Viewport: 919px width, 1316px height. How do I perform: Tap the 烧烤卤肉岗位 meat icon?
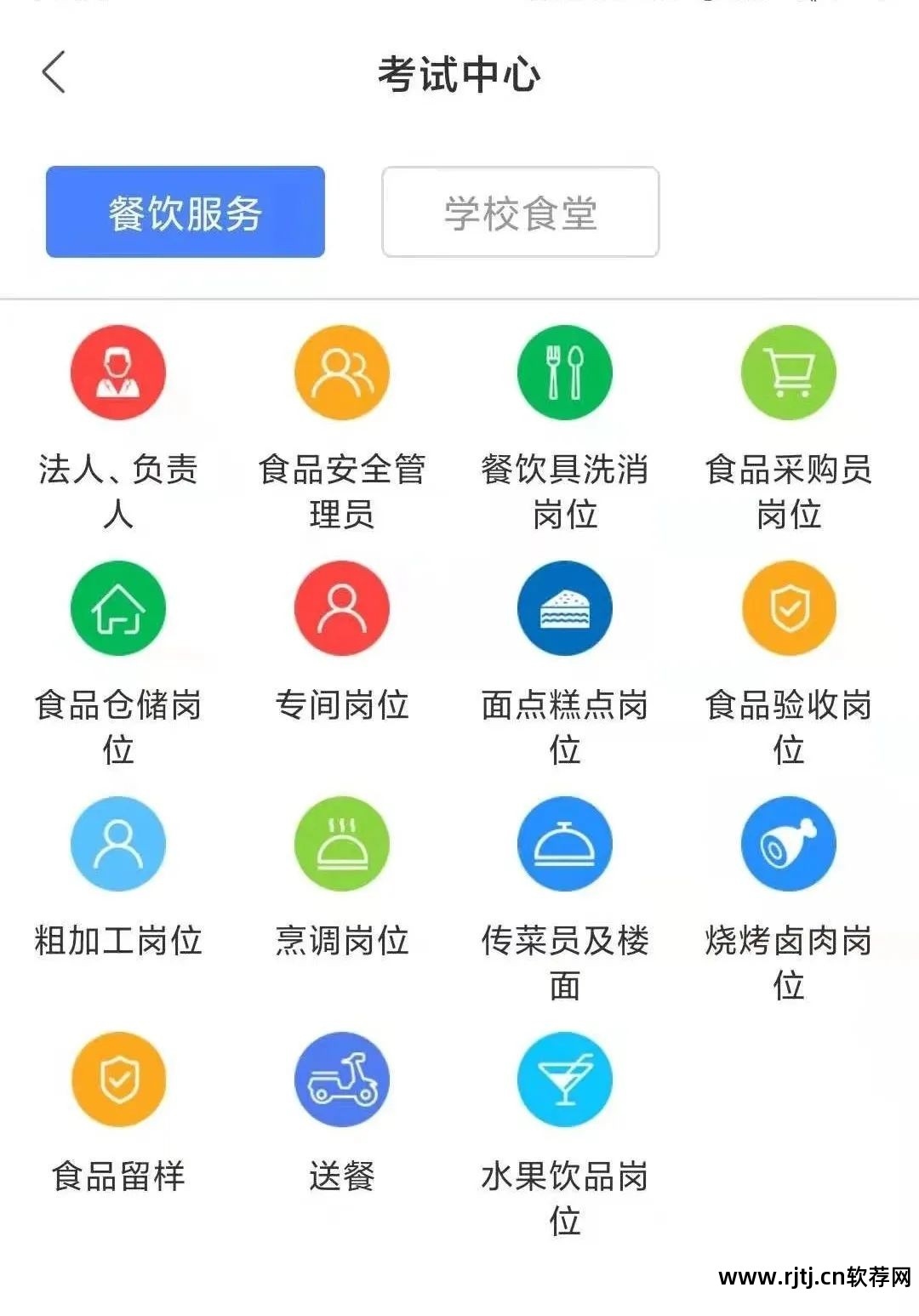788,843
